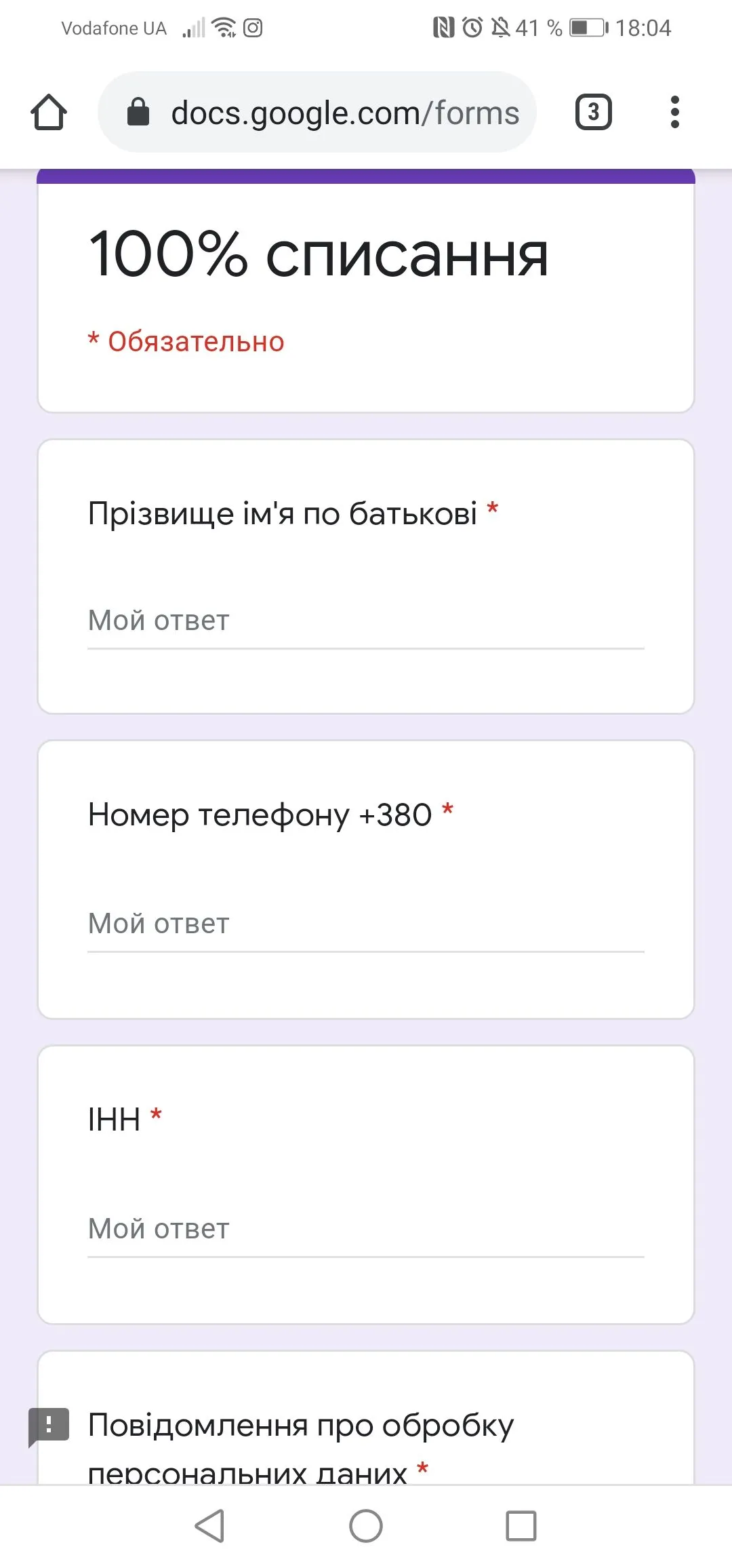Tap the red Обязательно required notice

click(186, 341)
